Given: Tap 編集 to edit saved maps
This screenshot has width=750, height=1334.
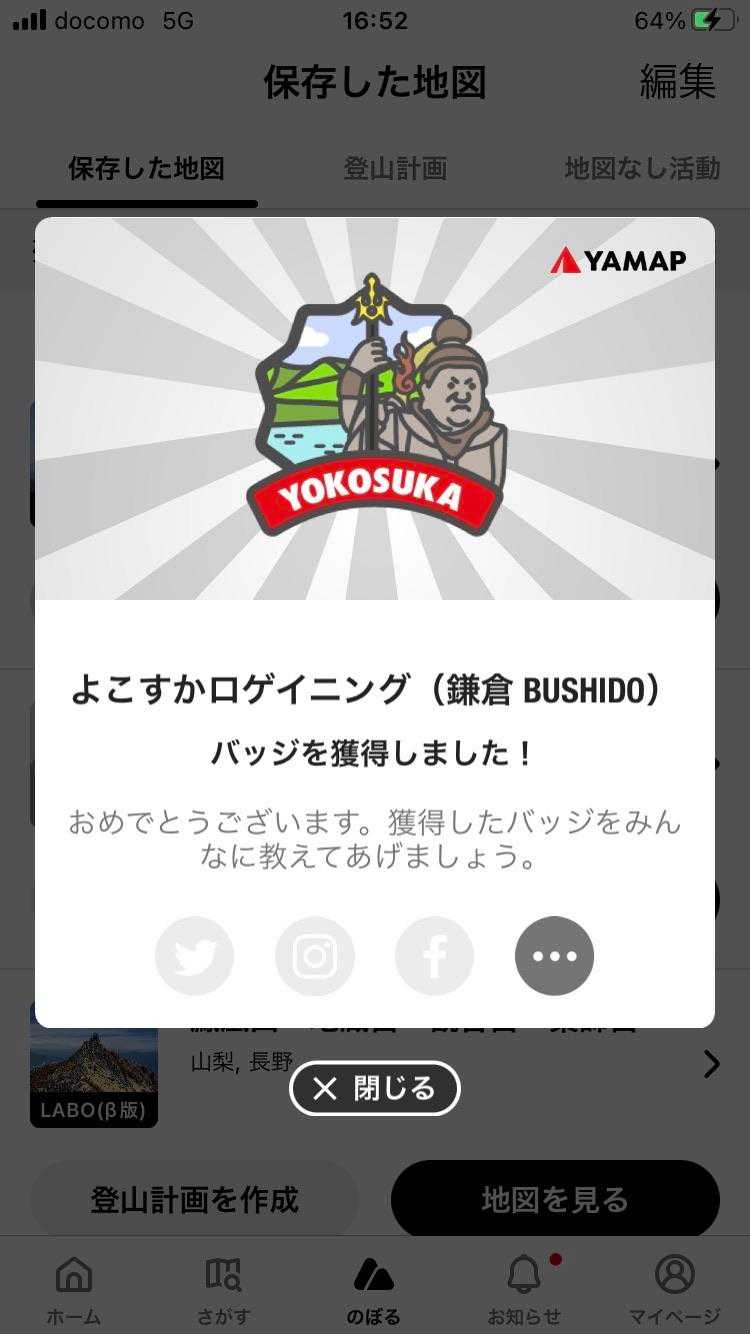Looking at the screenshot, I should (x=677, y=82).
